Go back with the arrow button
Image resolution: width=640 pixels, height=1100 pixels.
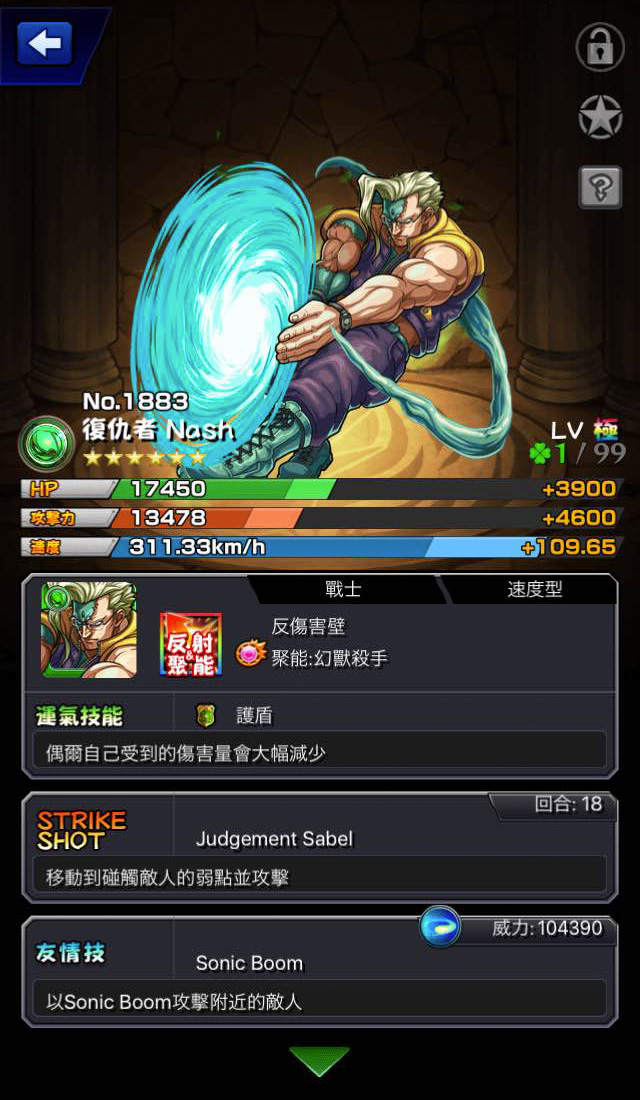tap(44, 43)
